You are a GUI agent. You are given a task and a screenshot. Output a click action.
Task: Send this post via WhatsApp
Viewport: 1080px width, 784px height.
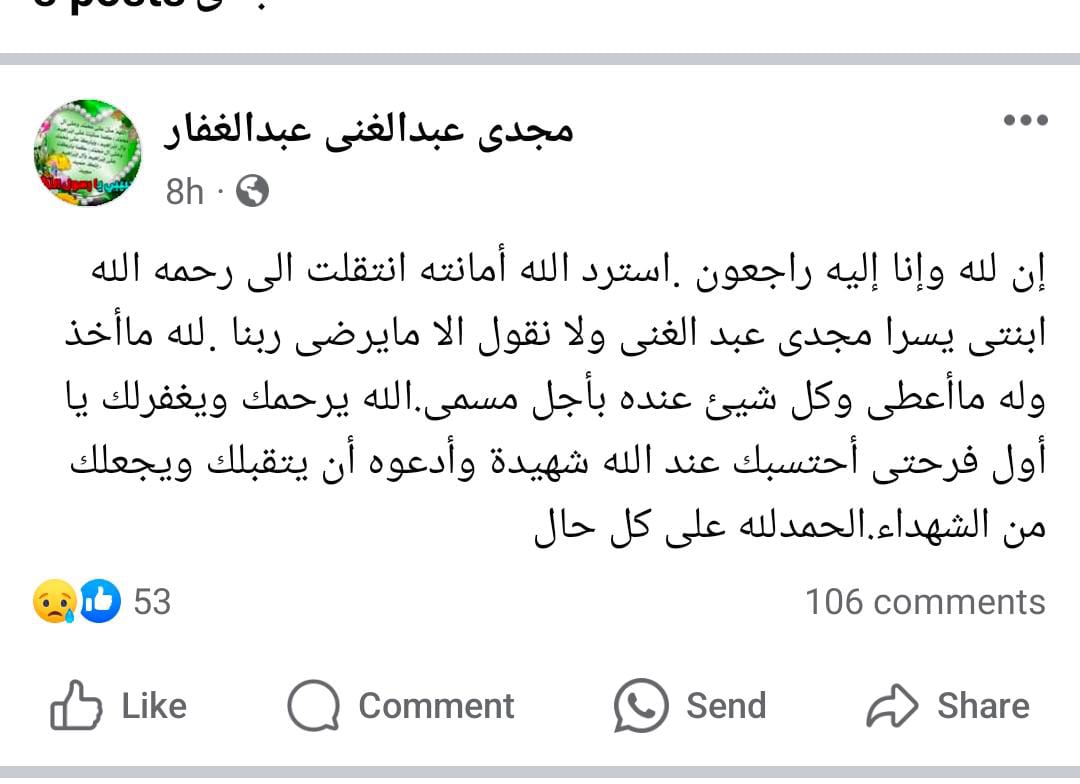click(x=690, y=706)
